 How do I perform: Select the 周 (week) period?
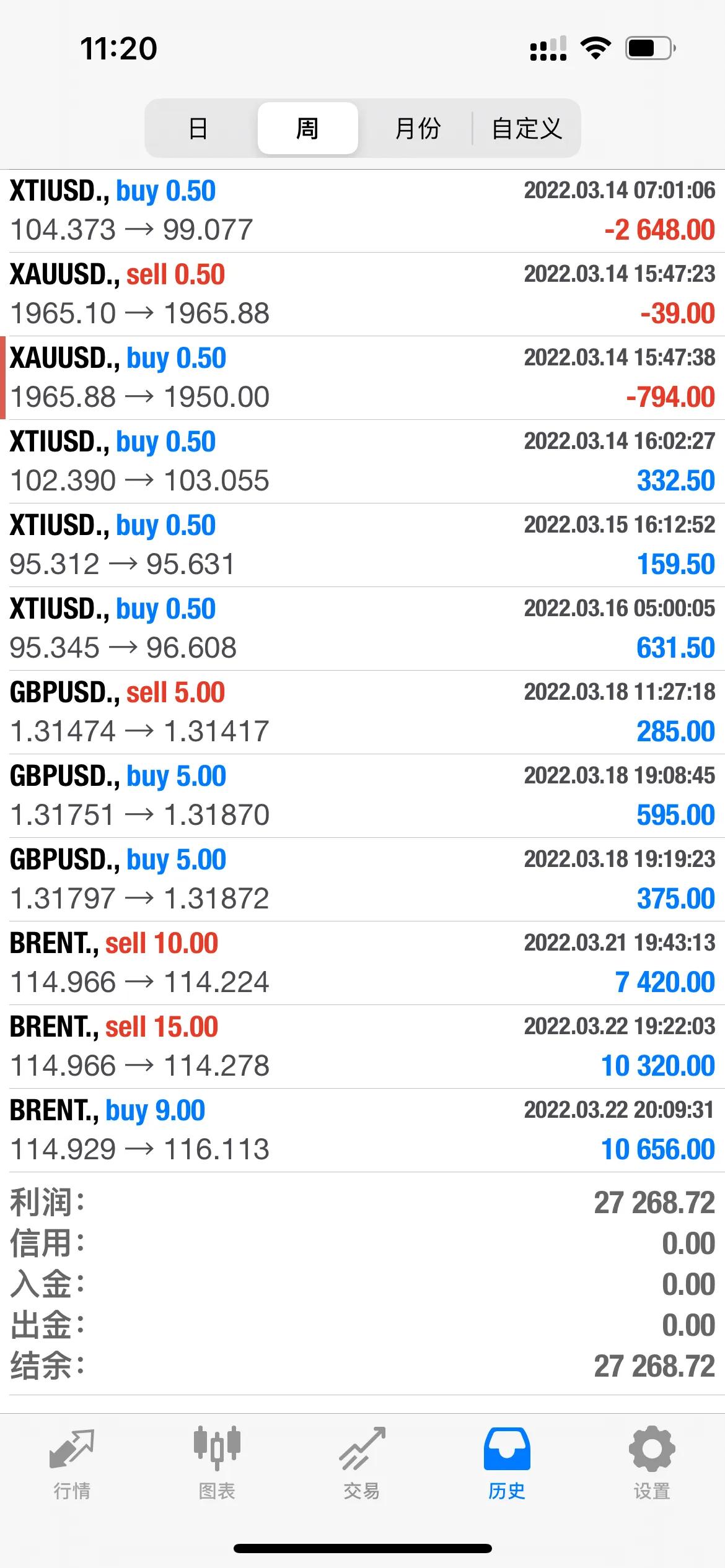click(x=307, y=129)
